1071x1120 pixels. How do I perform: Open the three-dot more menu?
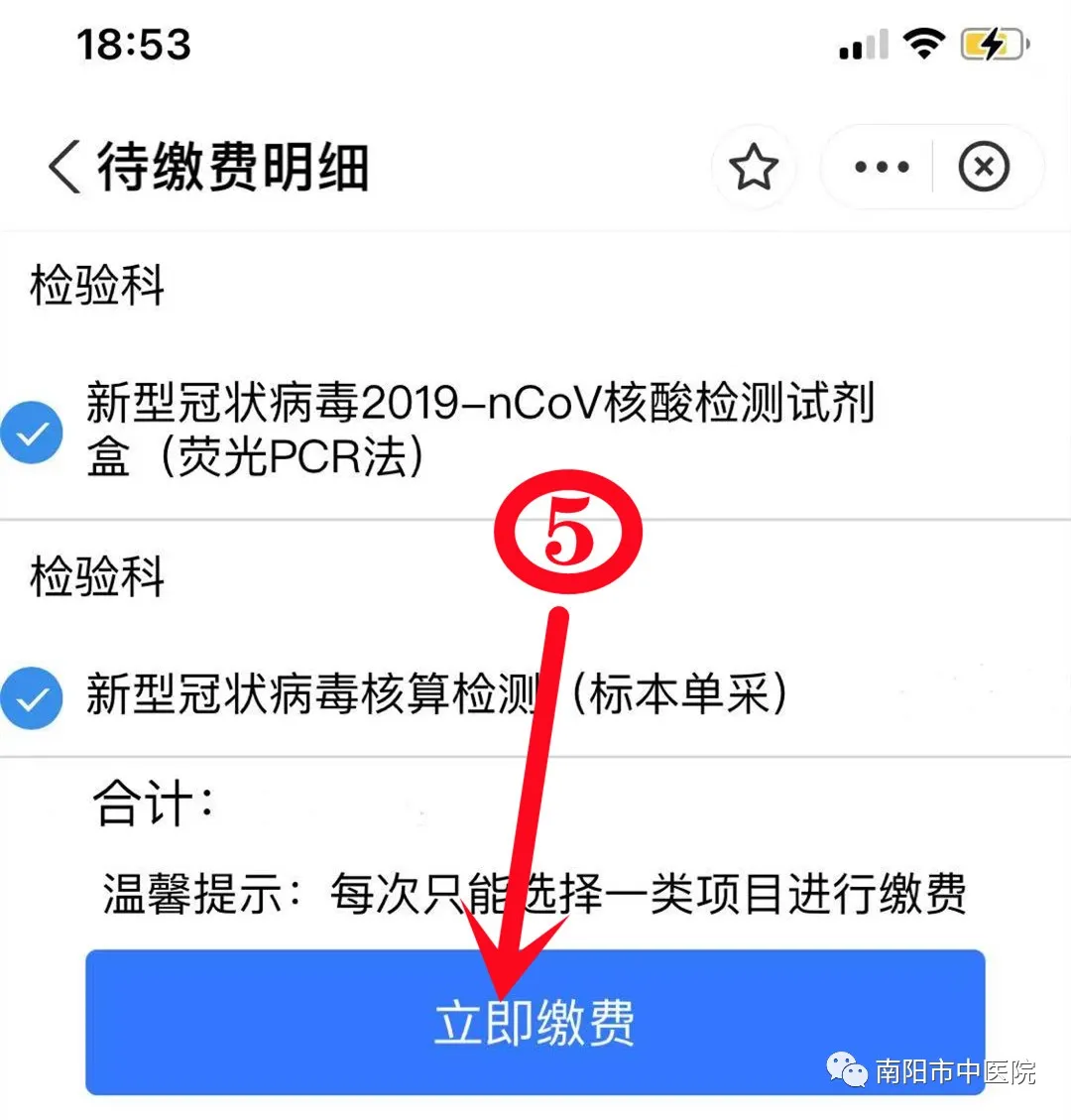click(x=882, y=167)
